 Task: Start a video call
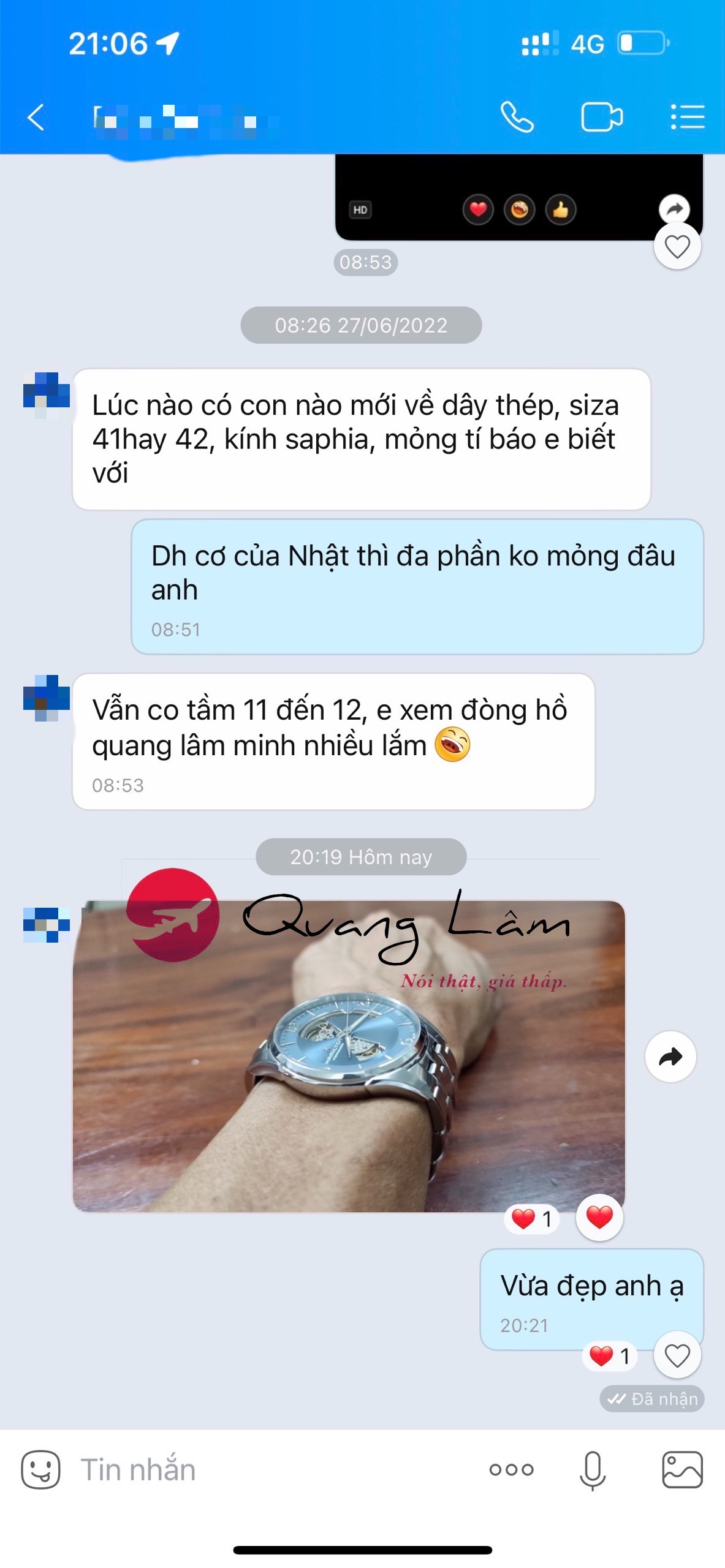tap(601, 117)
